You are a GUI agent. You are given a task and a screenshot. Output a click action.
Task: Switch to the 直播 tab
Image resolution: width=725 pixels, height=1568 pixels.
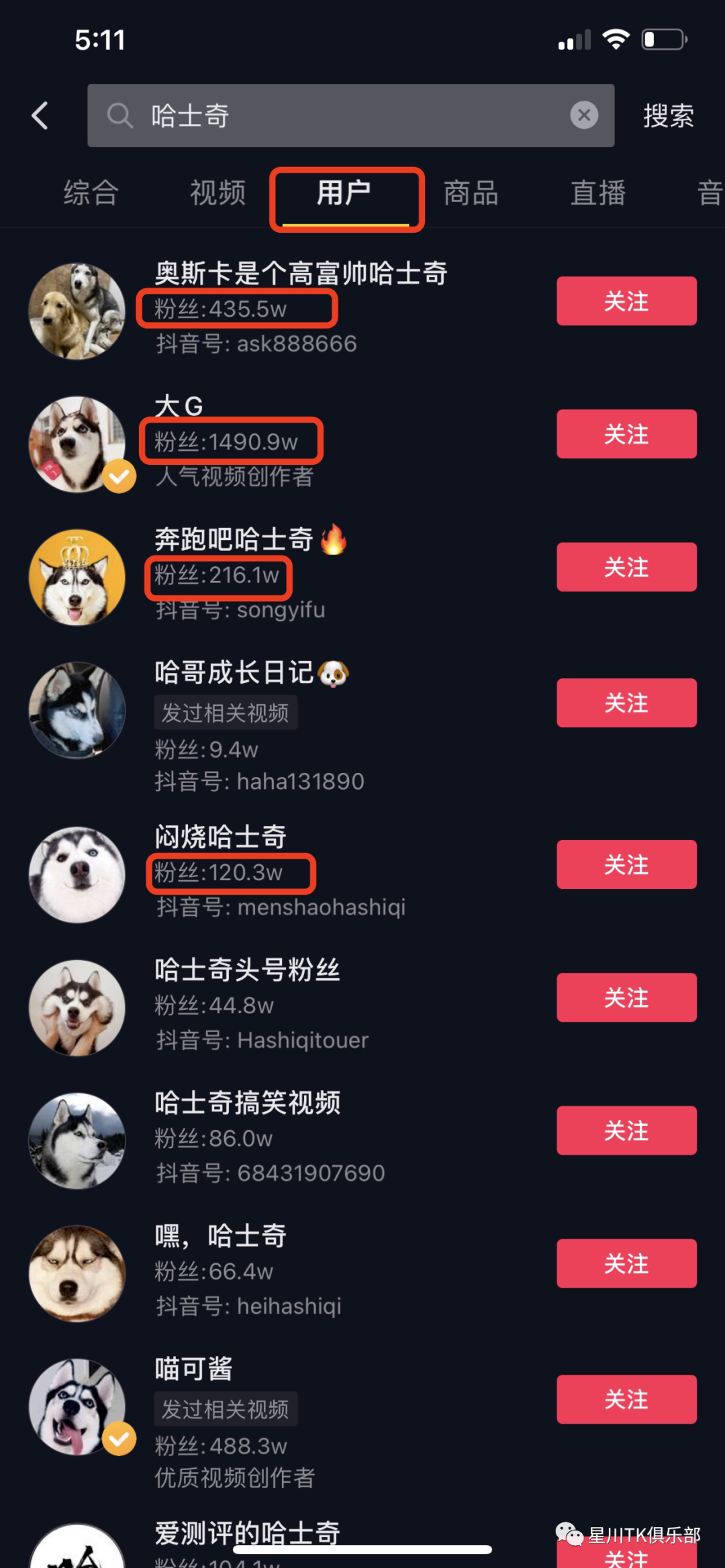[598, 193]
